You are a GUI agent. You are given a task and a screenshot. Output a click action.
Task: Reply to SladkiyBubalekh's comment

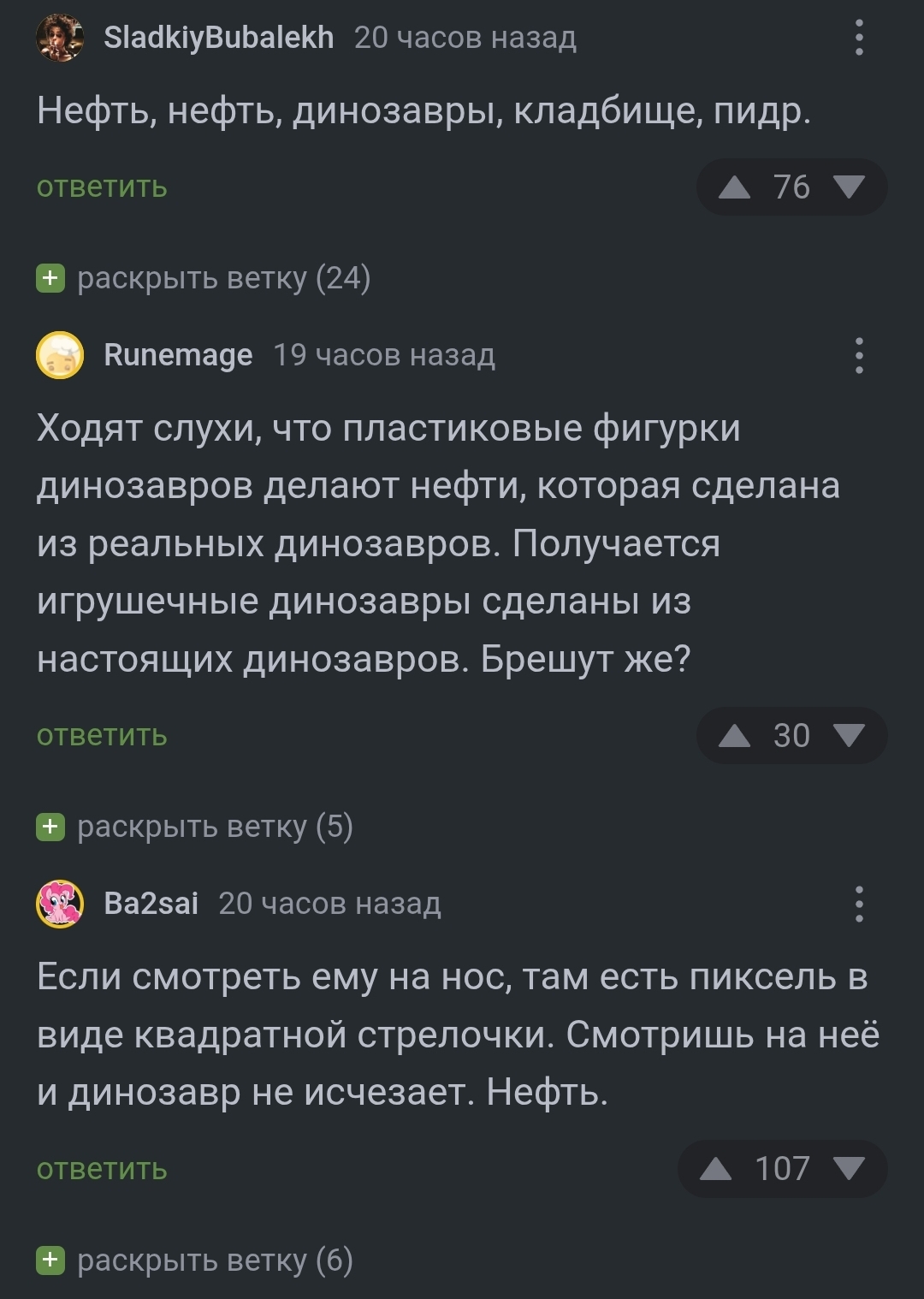pyautogui.click(x=102, y=187)
